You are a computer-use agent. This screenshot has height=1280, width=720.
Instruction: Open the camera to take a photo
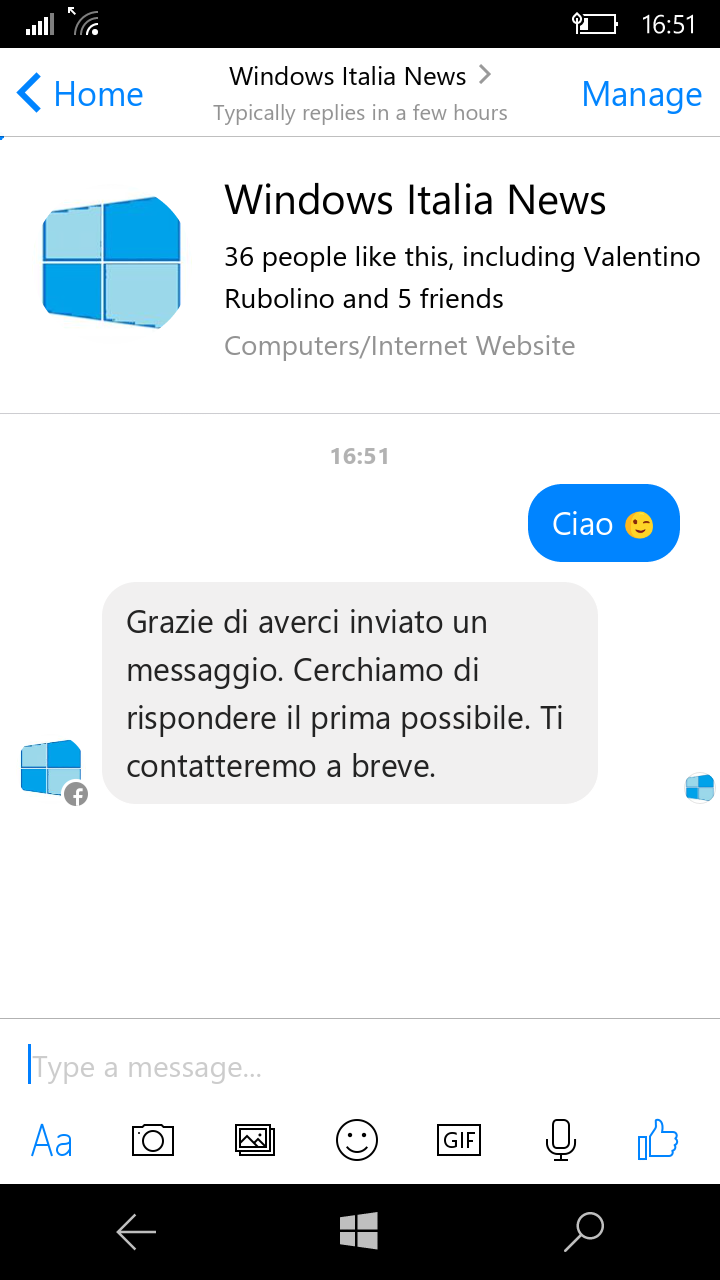[153, 1139]
